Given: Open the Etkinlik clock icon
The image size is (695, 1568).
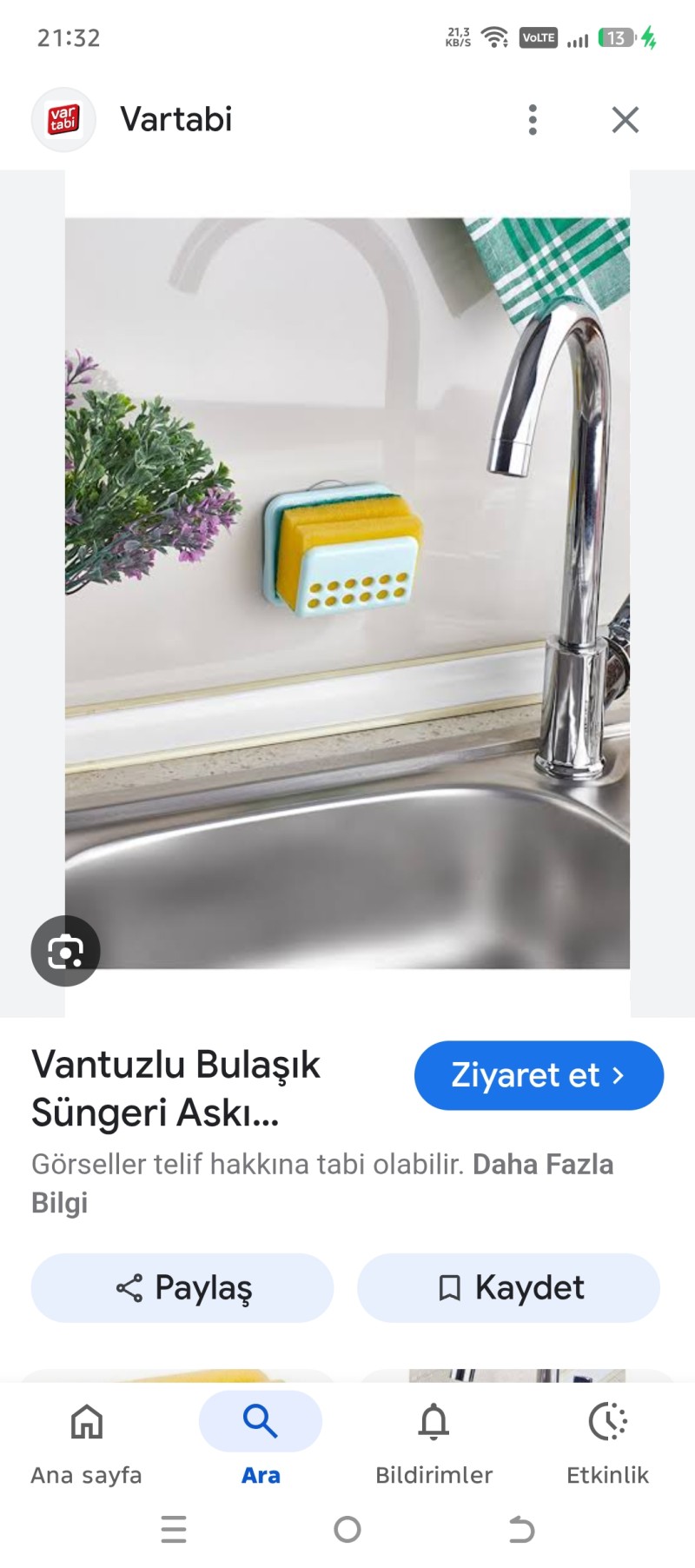Looking at the screenshot, I should [608, 1423].
